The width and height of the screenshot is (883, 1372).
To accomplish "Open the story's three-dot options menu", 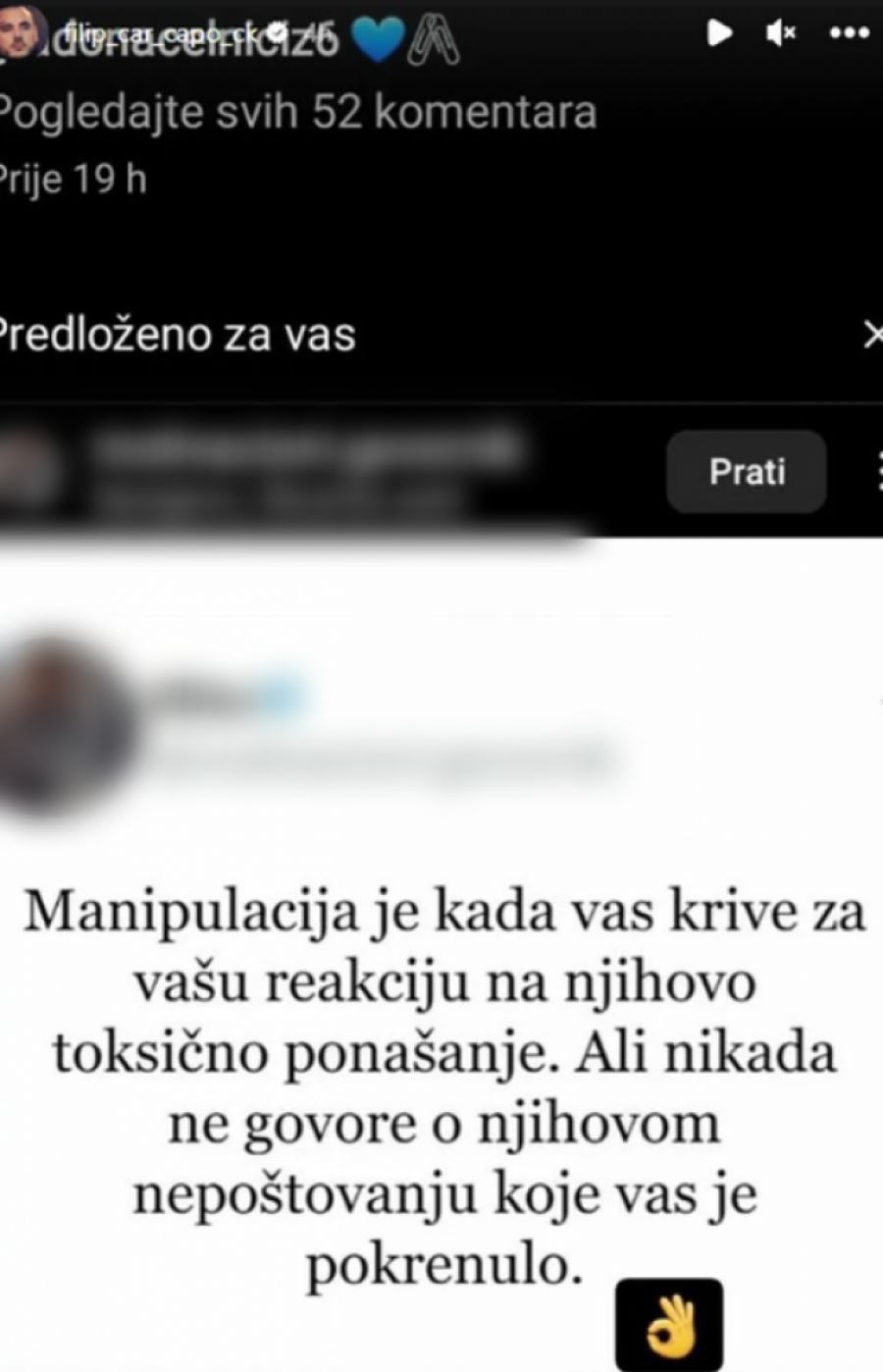I will click(x=849, y=33).
